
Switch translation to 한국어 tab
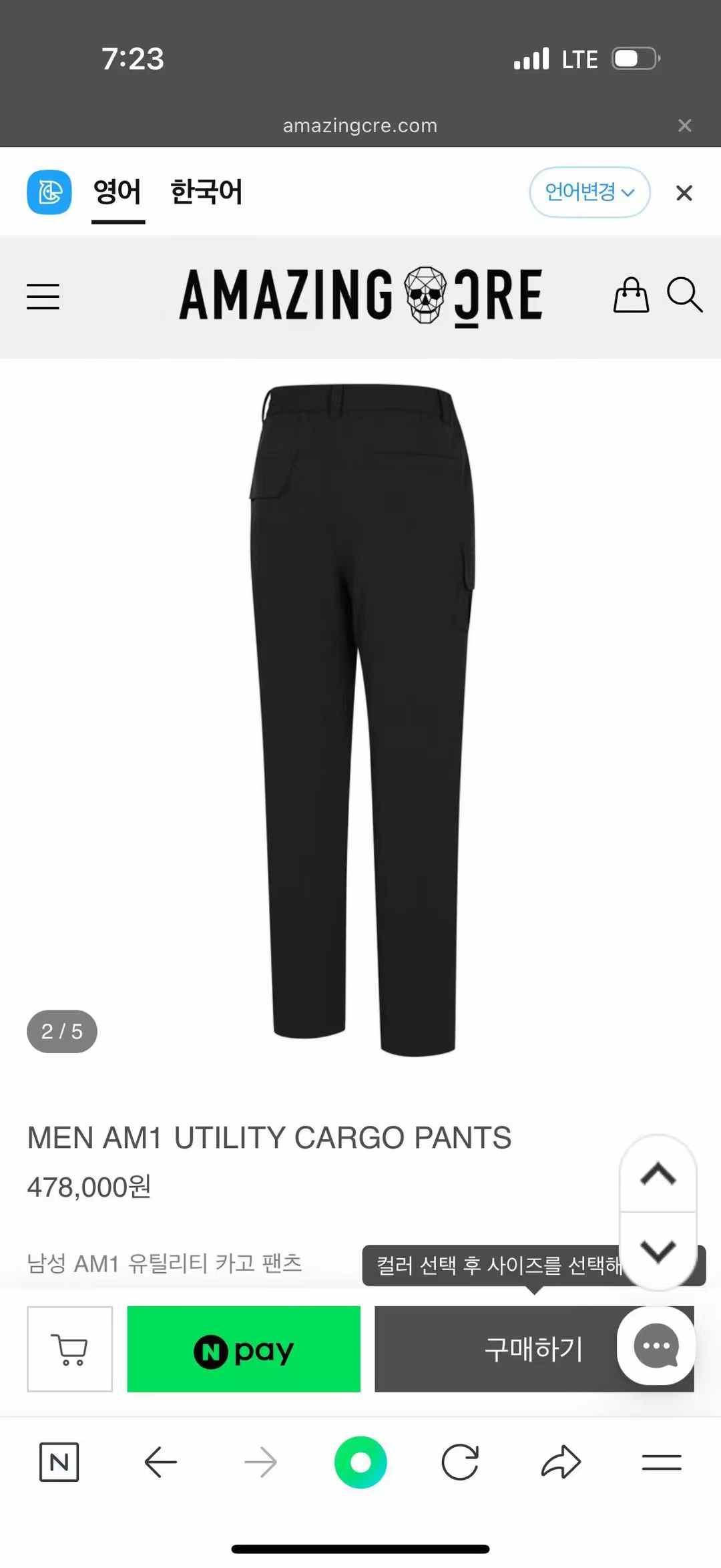pos(206,192)
